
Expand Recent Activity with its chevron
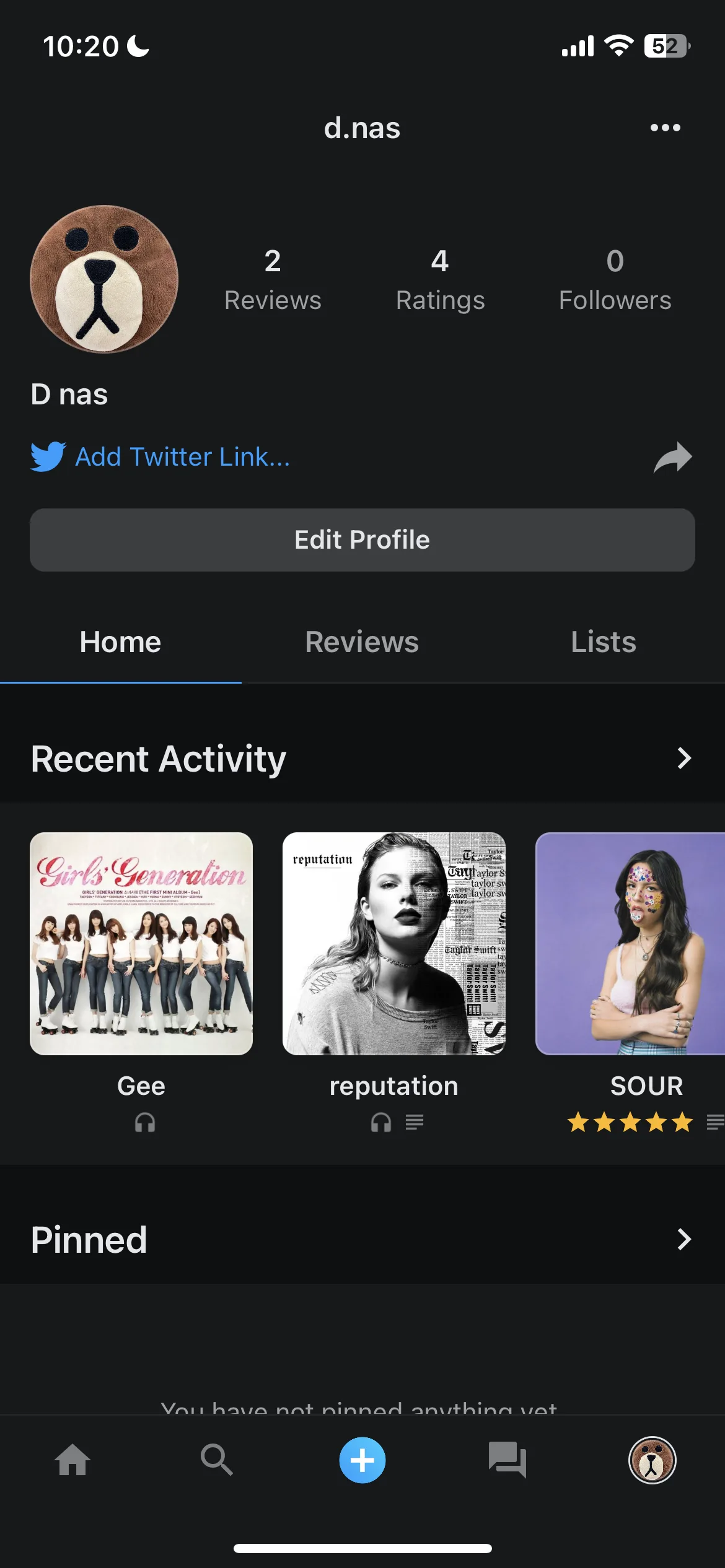pos(684,758)
